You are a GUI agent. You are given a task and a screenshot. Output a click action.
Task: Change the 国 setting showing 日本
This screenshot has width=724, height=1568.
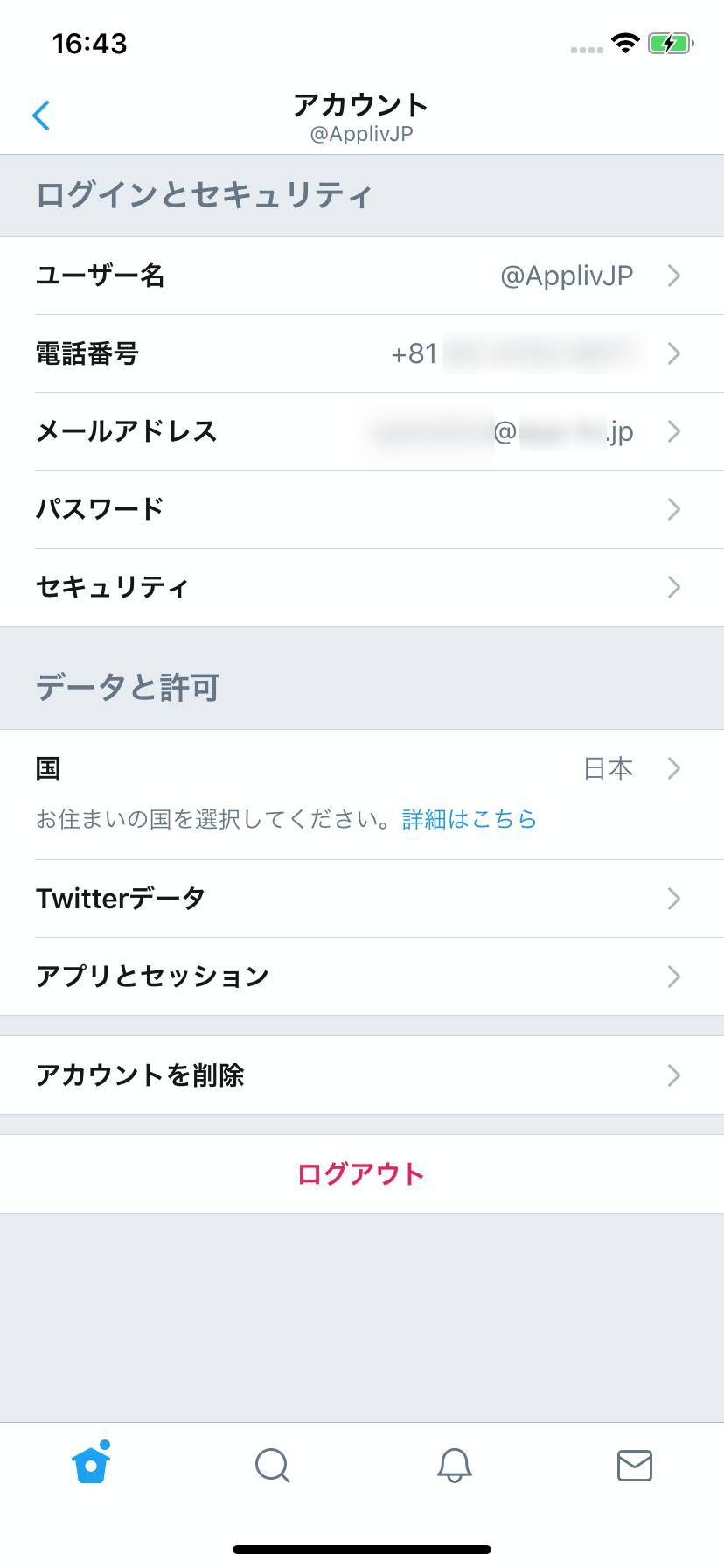(x=362, y=768)
